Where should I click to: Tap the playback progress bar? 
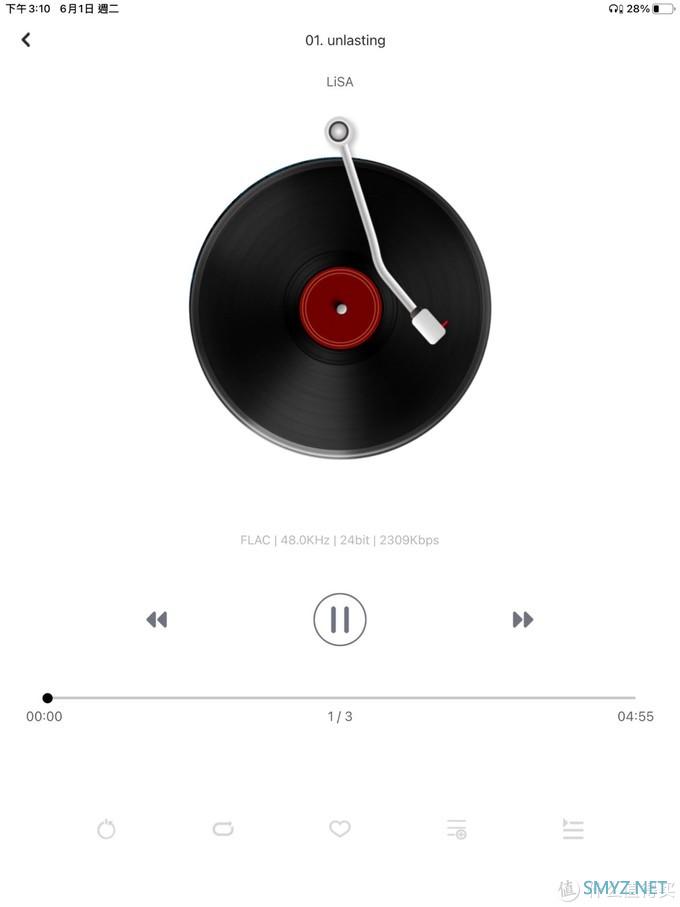(340, 698)
